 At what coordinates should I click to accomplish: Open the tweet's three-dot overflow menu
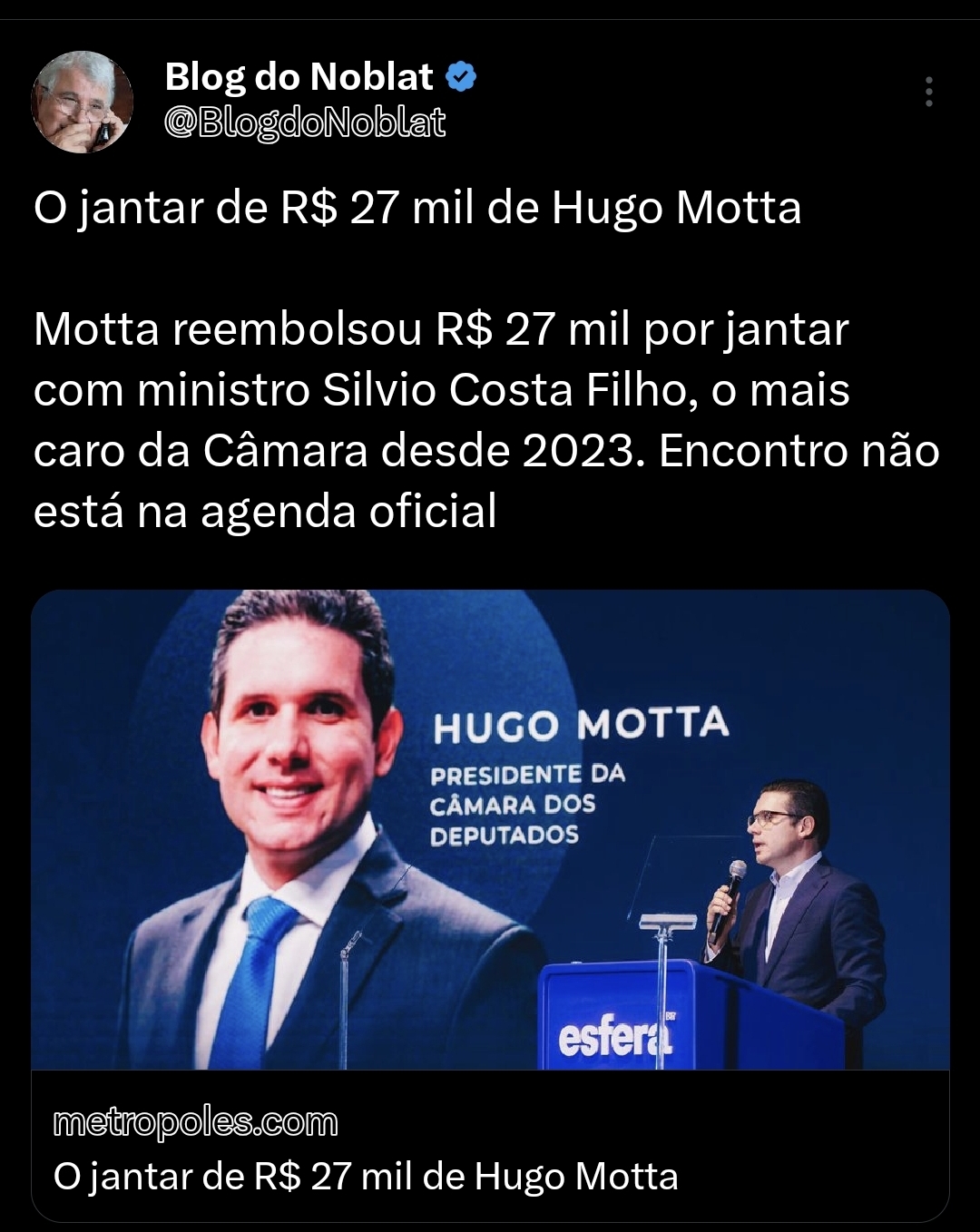[x=928, y=92]
